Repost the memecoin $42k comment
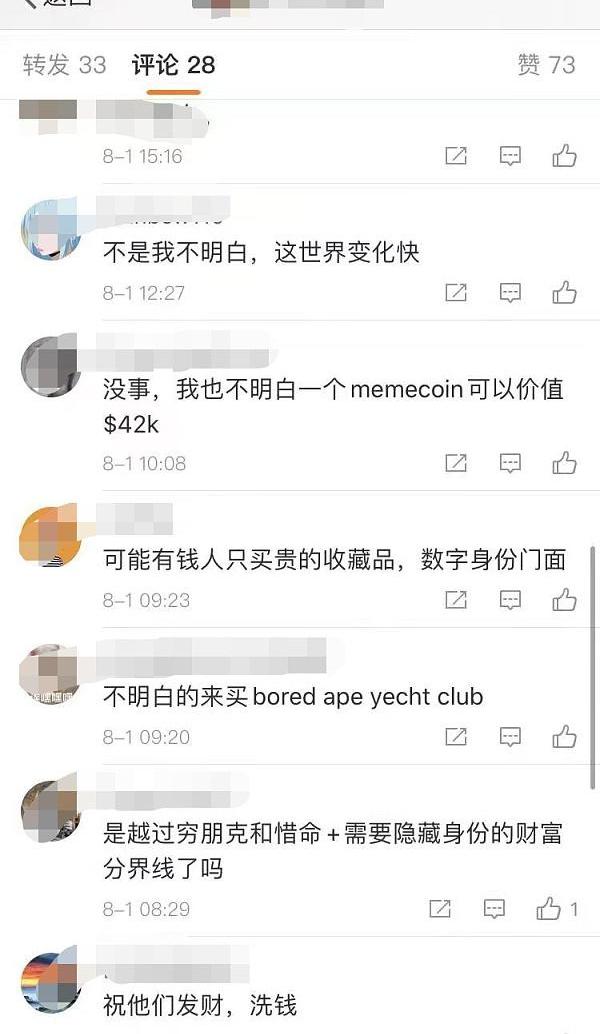The width and height of the screenshot is (600, 1034). [x=456, y=463]
